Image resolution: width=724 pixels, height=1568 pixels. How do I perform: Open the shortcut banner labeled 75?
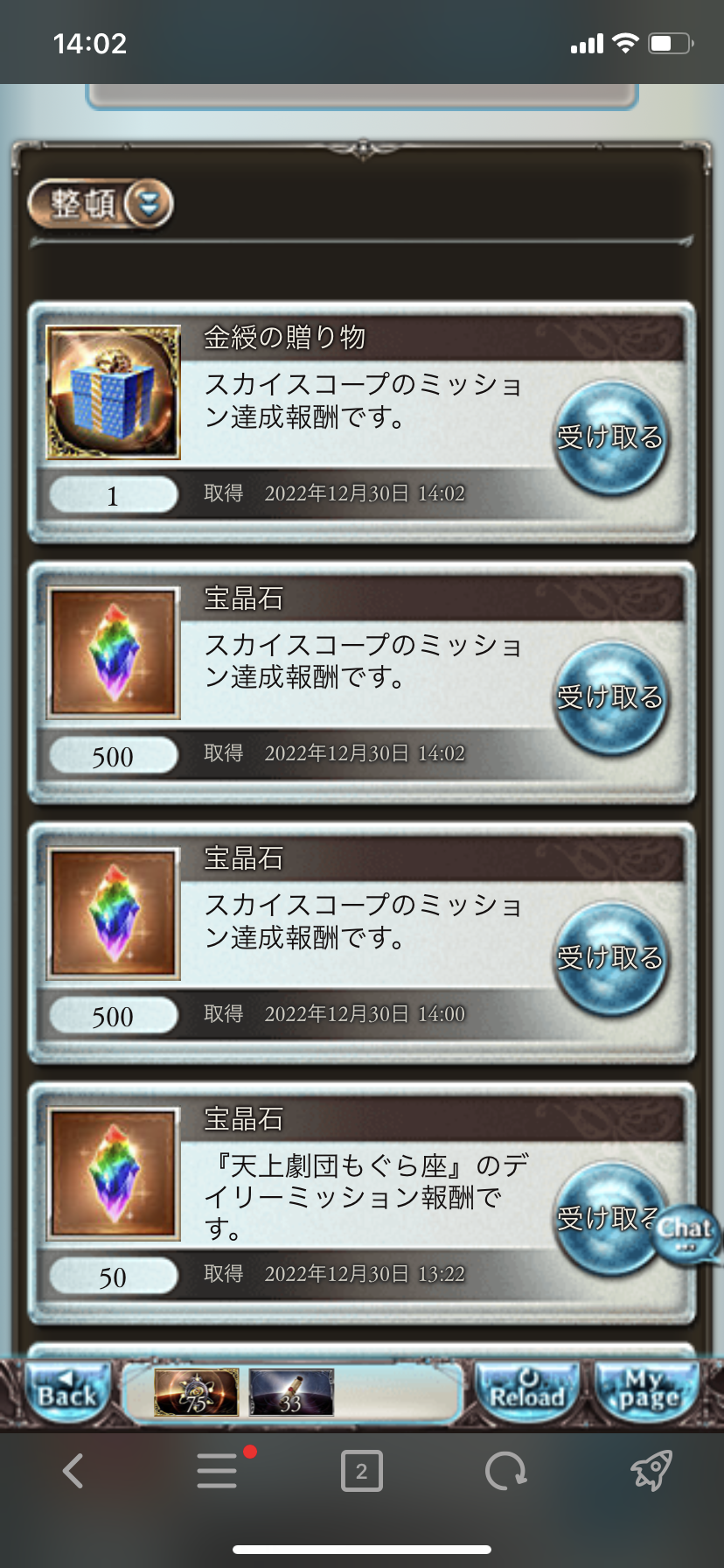click(x=197, y=1393)
